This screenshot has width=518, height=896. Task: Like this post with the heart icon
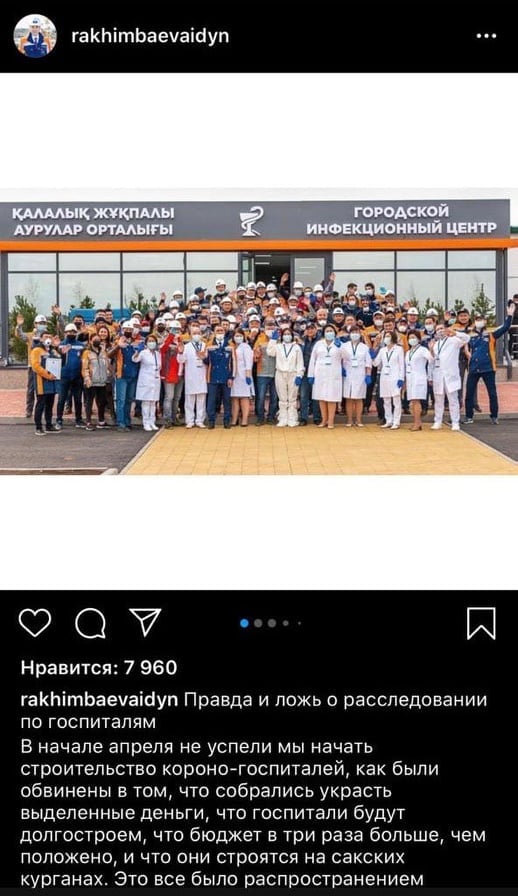(x=35, y=623)
